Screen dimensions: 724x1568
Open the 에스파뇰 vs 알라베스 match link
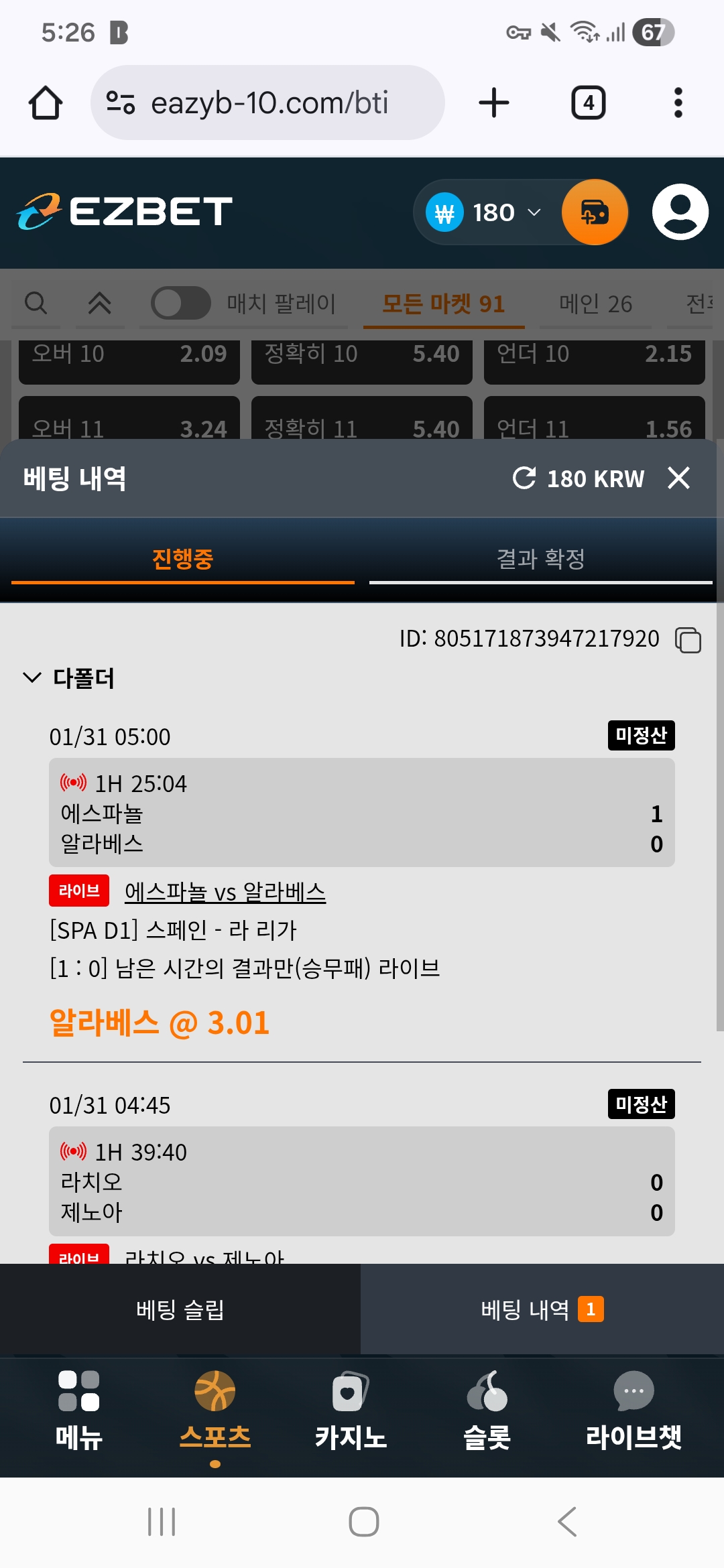[x=225, y=893]
